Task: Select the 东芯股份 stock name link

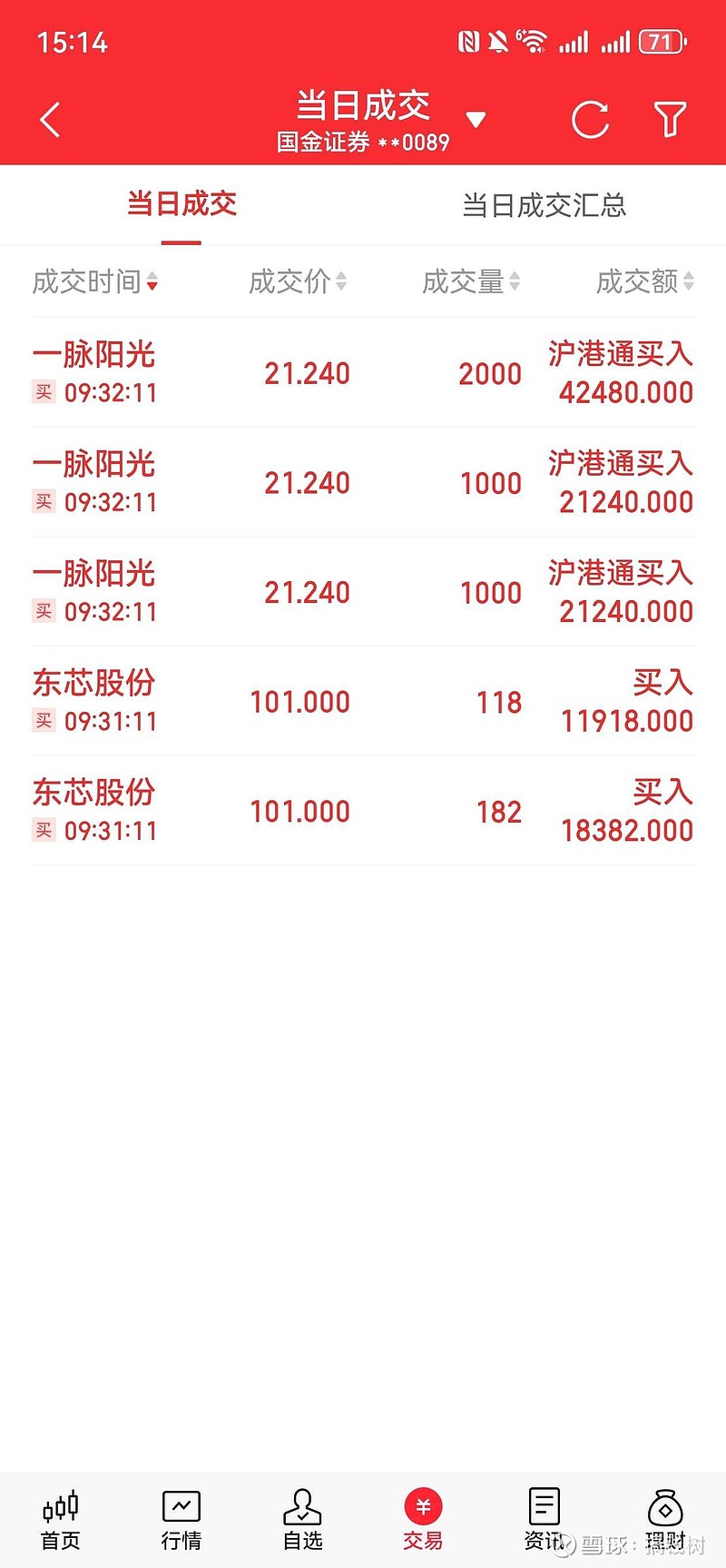Action: pos(93,684)
